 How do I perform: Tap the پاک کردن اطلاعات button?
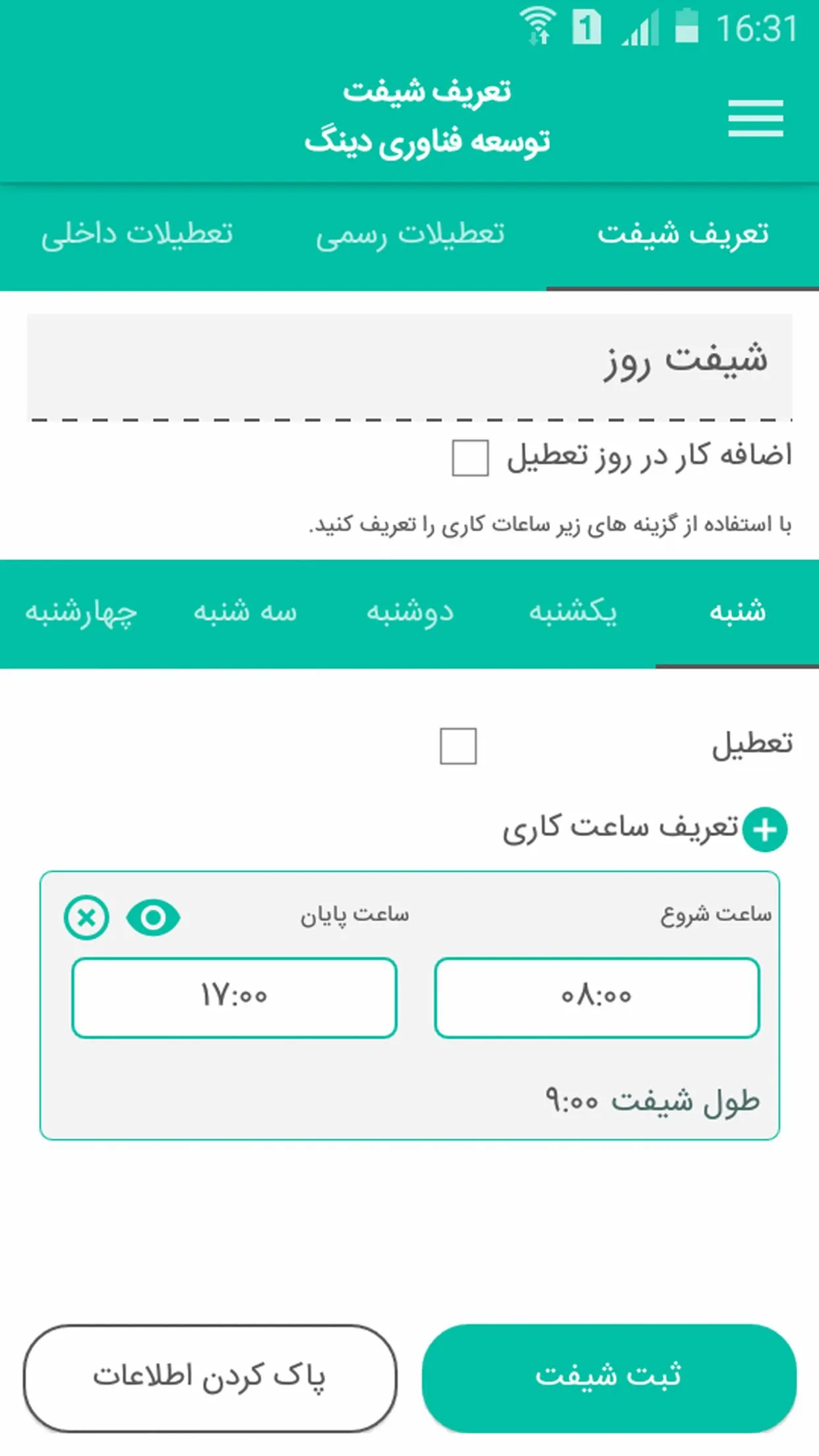click(210, 1377)
